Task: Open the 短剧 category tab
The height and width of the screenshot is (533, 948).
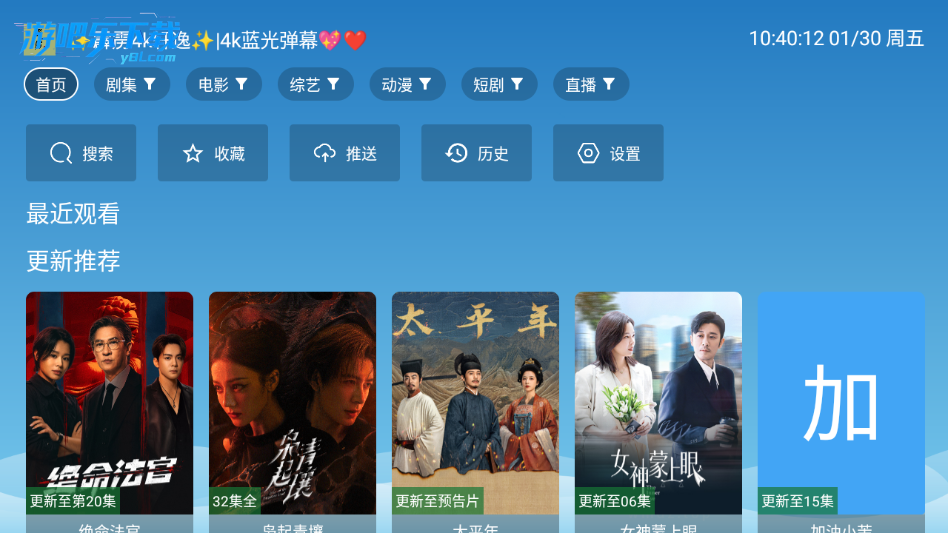Action: point(499,85)
